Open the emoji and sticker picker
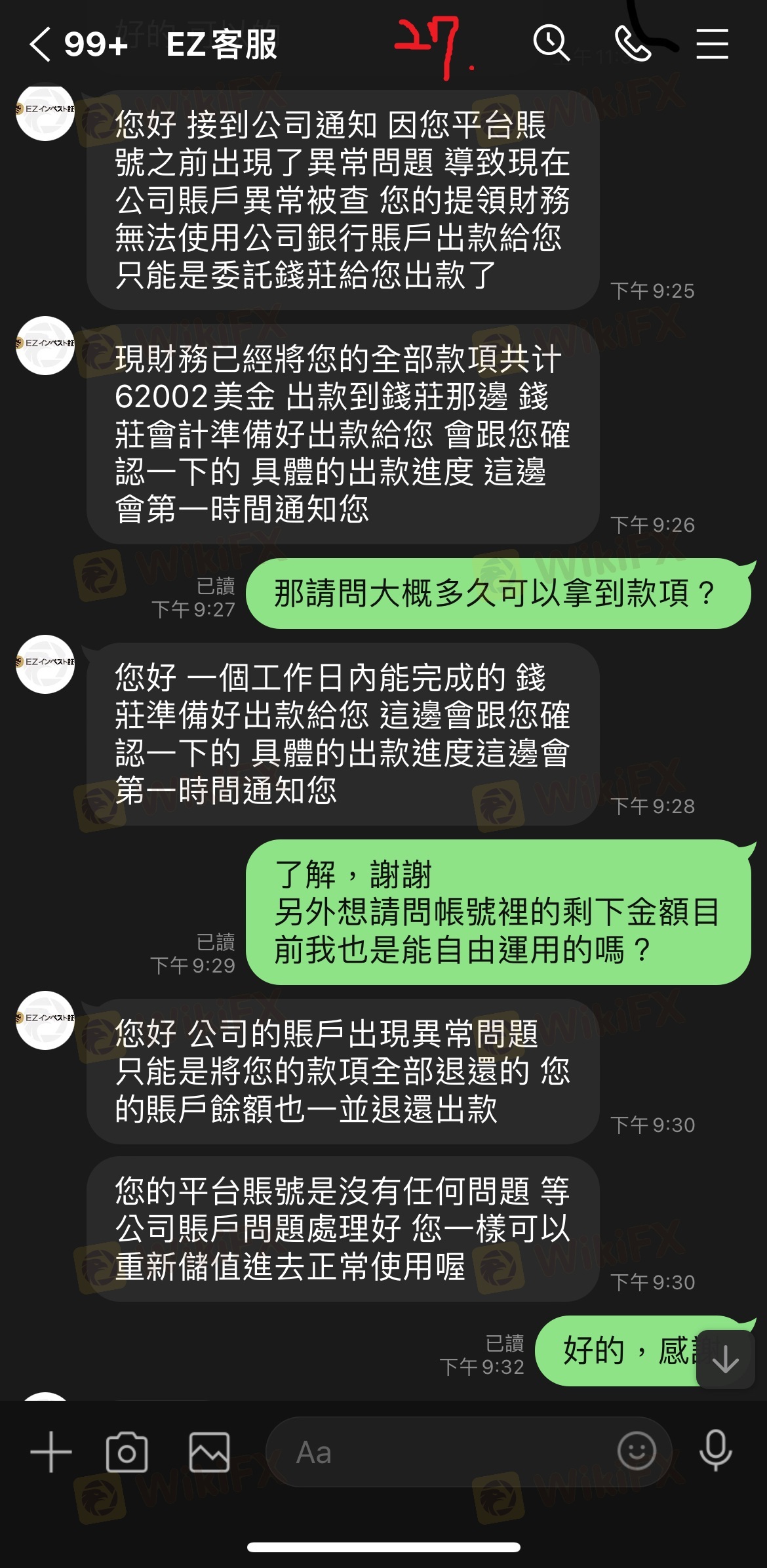Screen dimensions: 767x1568 (636, 1451)
